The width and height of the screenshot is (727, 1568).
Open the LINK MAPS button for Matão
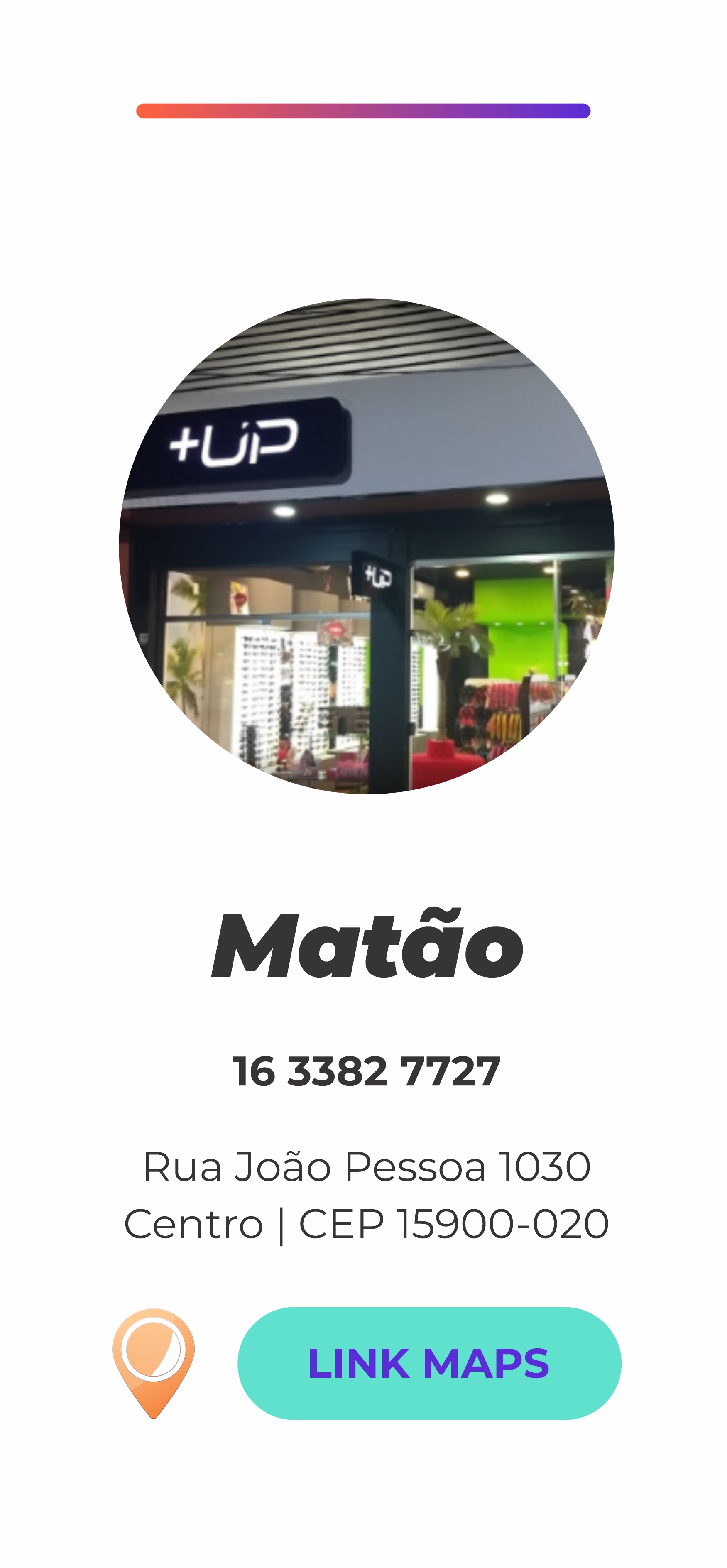(x=429, y=1363)
